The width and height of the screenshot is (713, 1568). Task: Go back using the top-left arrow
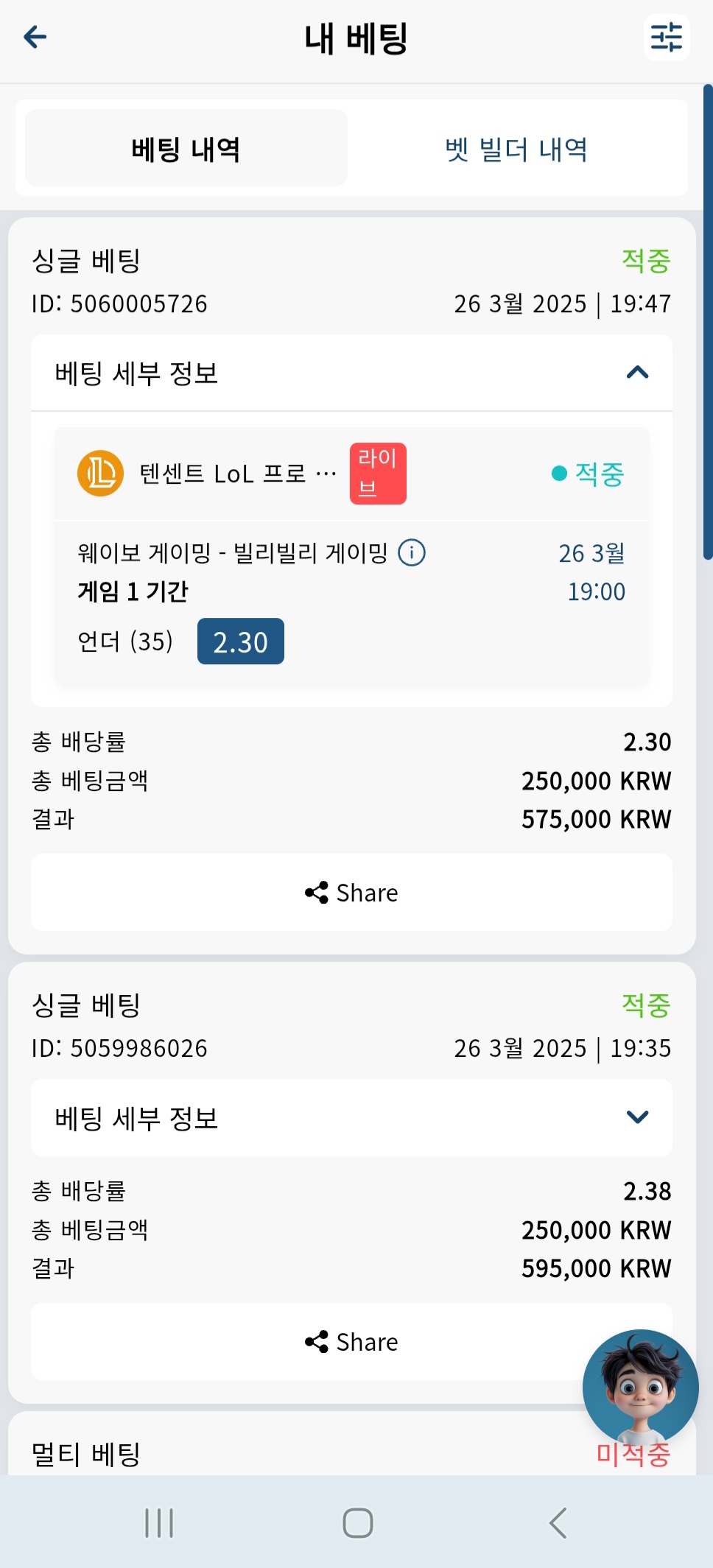coord(35,37)
